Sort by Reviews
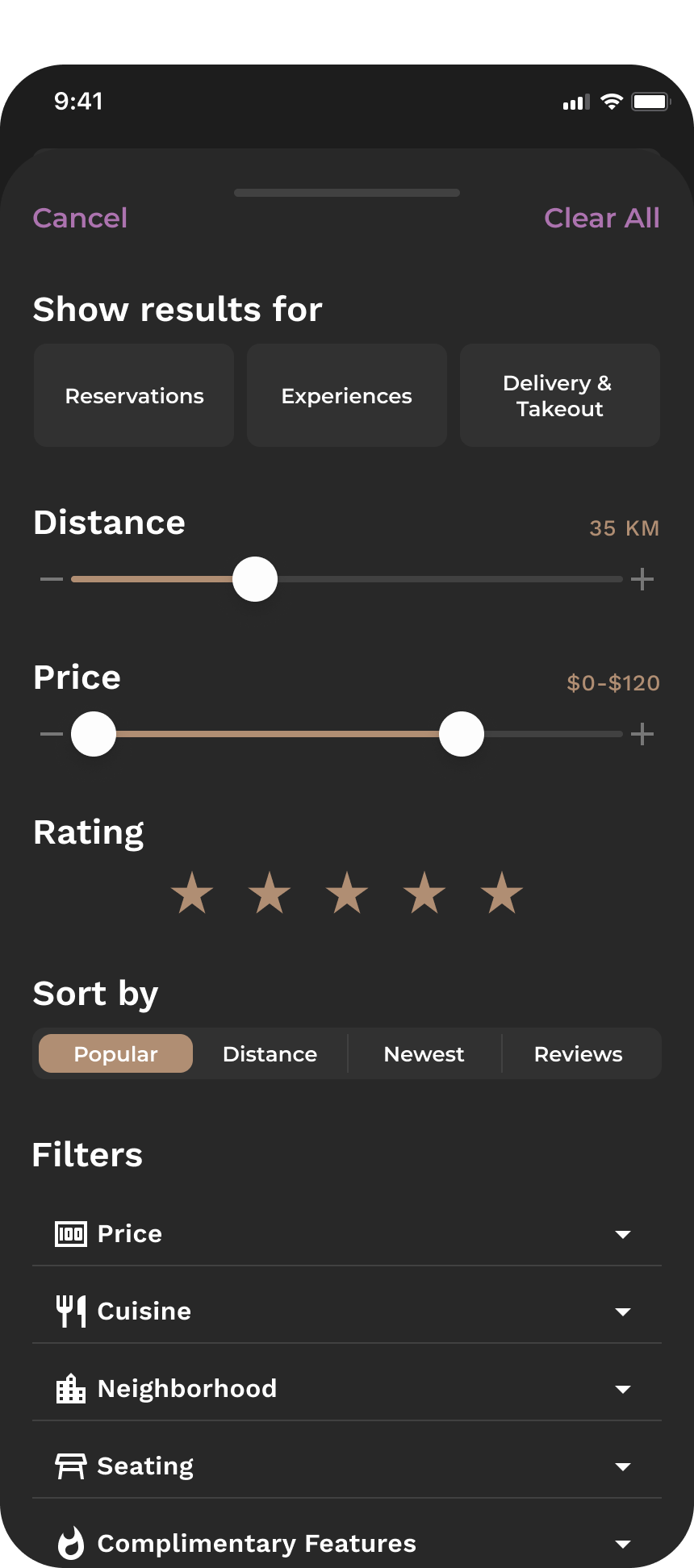 click(579, 1053)
